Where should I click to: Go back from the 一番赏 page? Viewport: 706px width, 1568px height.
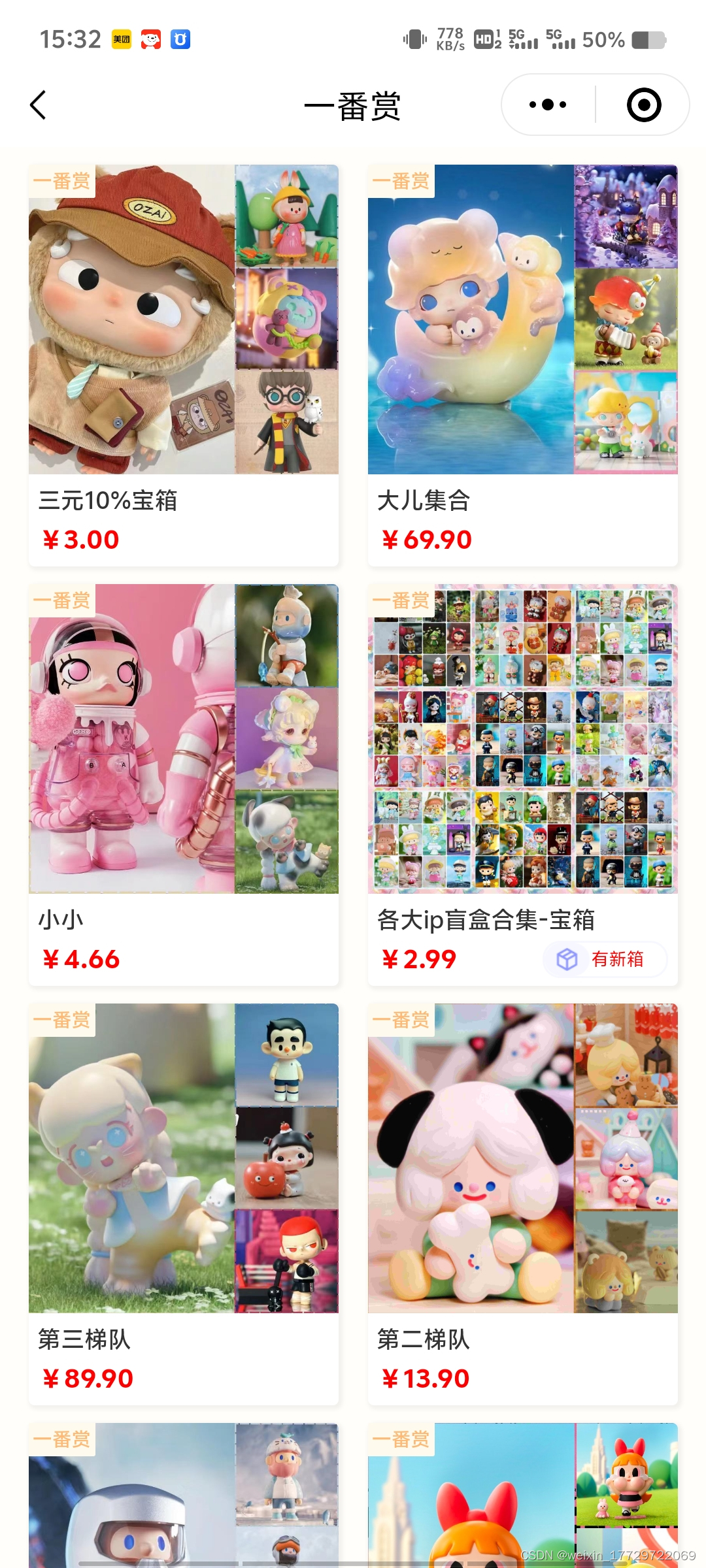point(39,105)
